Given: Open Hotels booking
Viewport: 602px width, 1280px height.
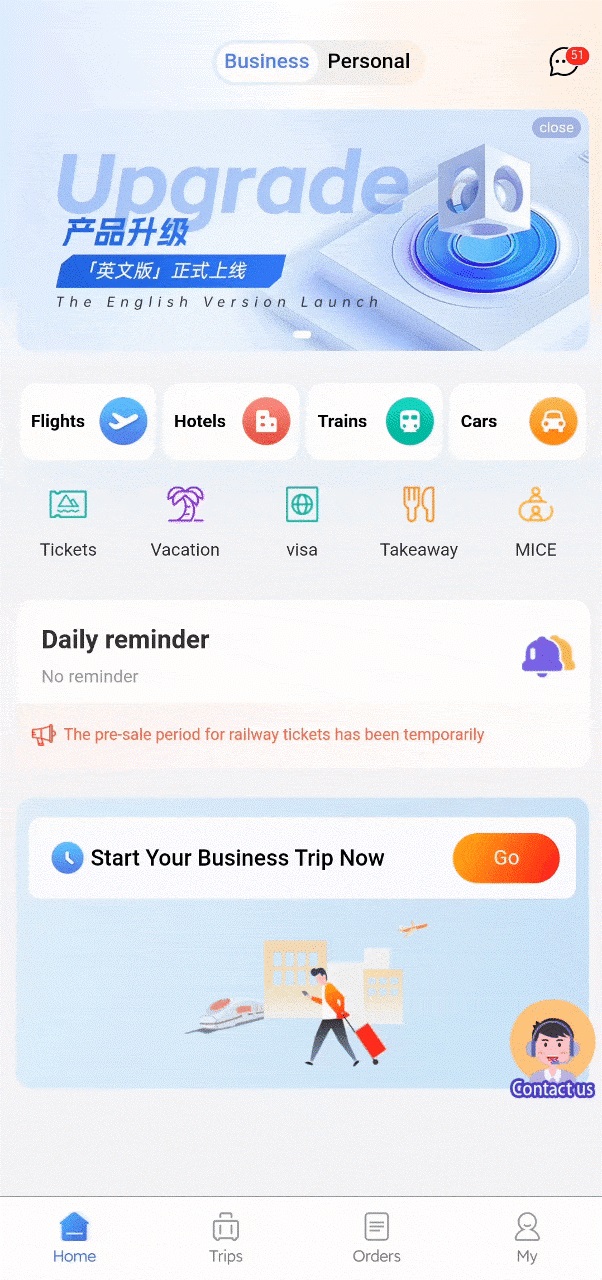Looking at the screenshot, I should pos(231,422).
